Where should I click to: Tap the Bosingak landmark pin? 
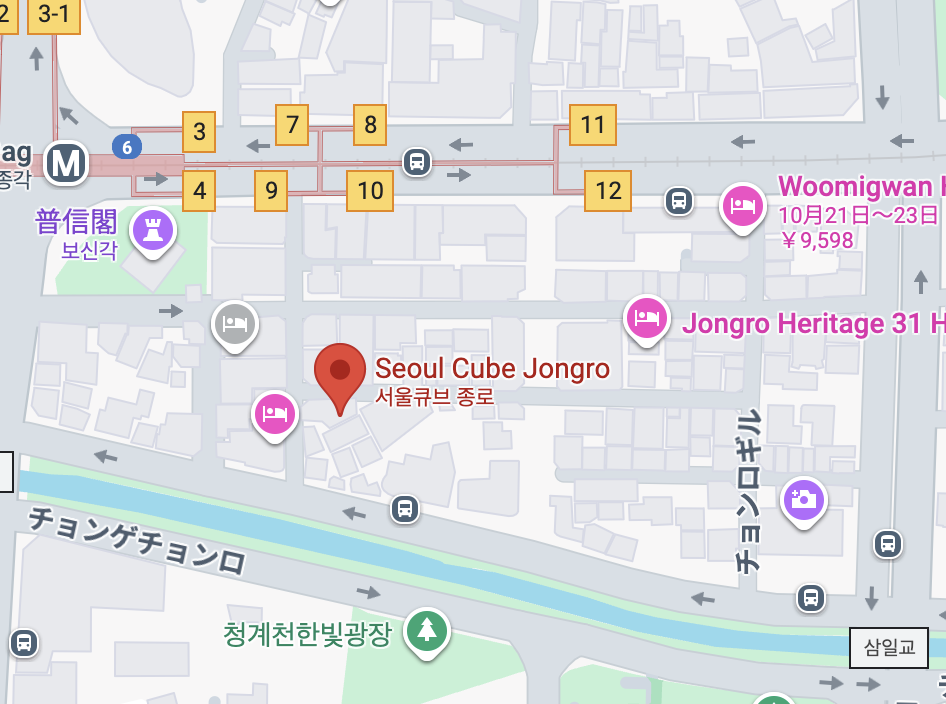(153, 229)
